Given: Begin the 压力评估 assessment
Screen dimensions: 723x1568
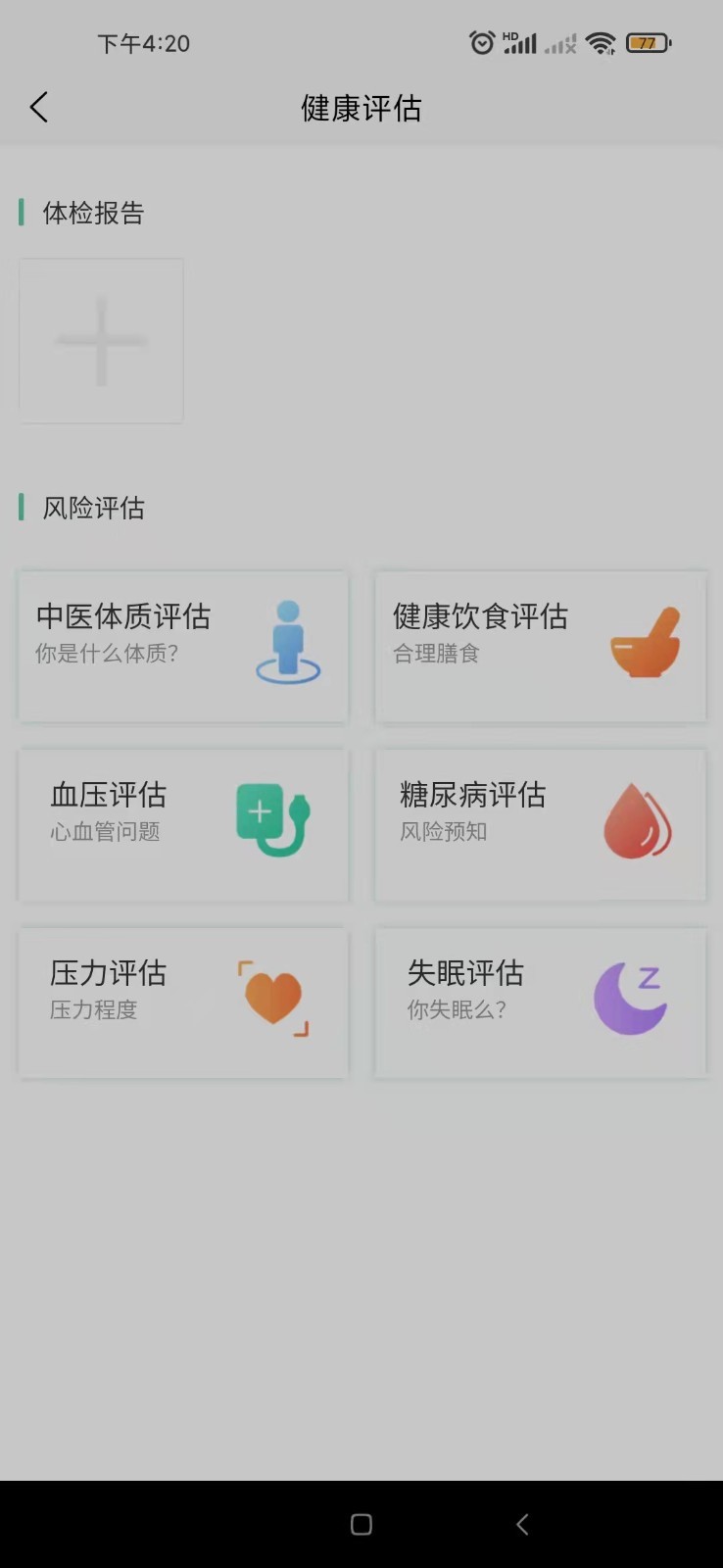Looking at the screenshot, I should (181, 1003).
